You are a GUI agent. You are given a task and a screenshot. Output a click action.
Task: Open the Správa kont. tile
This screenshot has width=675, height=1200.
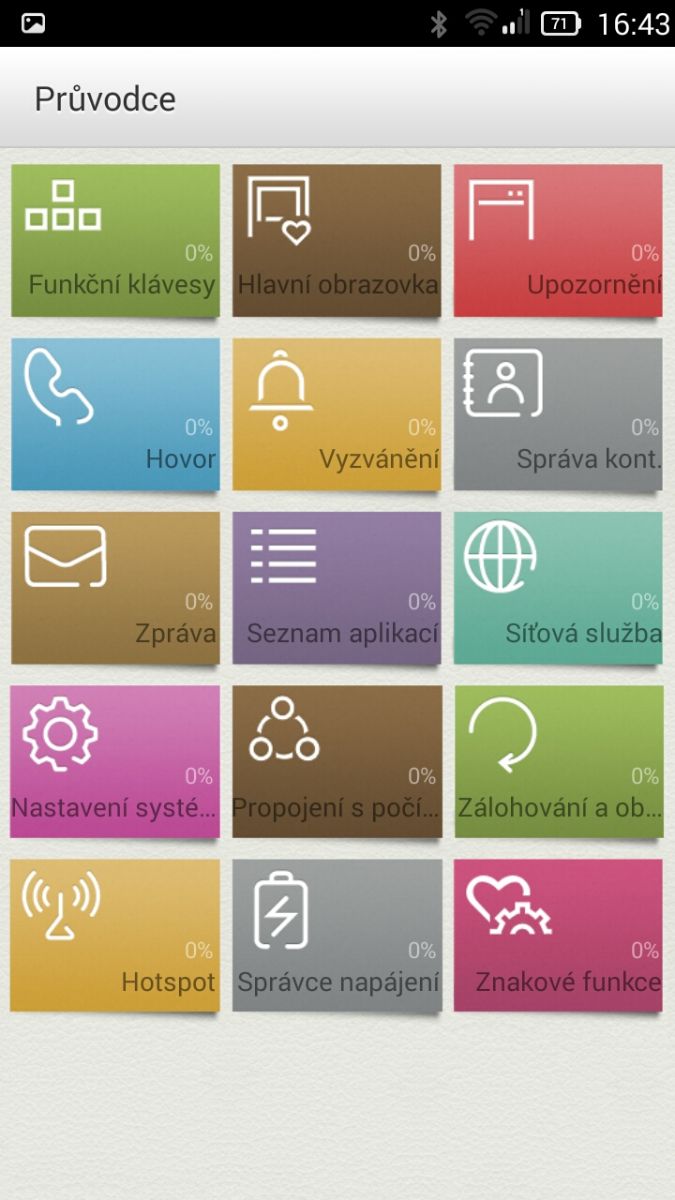click(x=558, y=414)
